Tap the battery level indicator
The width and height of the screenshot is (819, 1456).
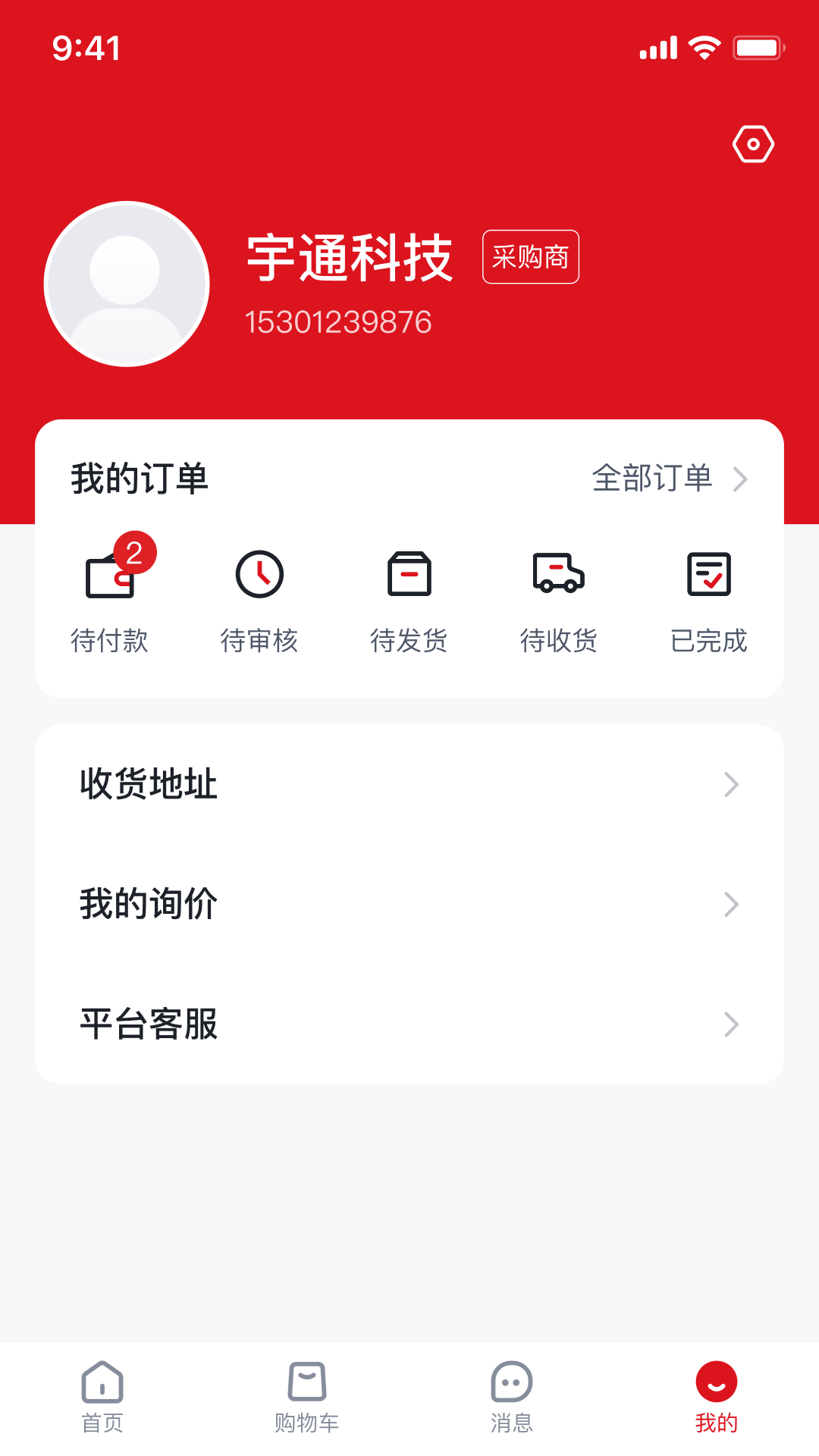(x=758, y=47)
